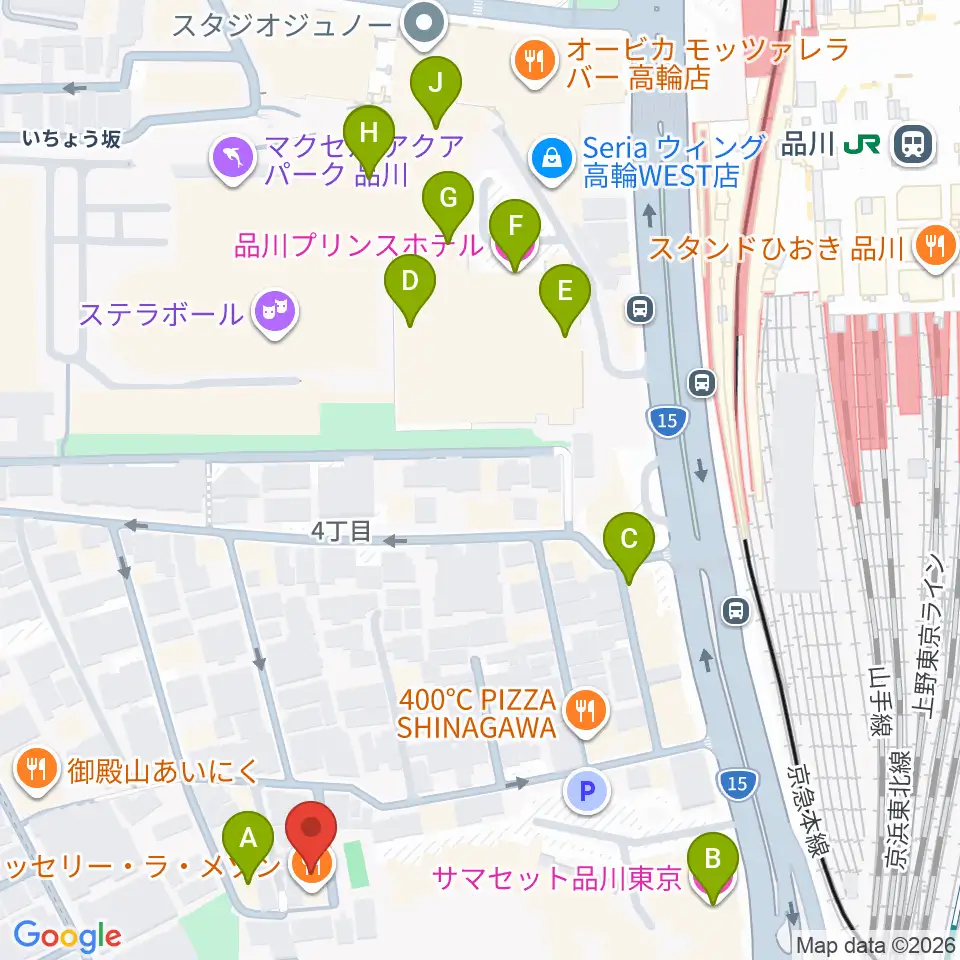Open マクセル アクアパーク品川 aquarium pin
Viewport: 960px width, 960px height.
coord(233,161)
